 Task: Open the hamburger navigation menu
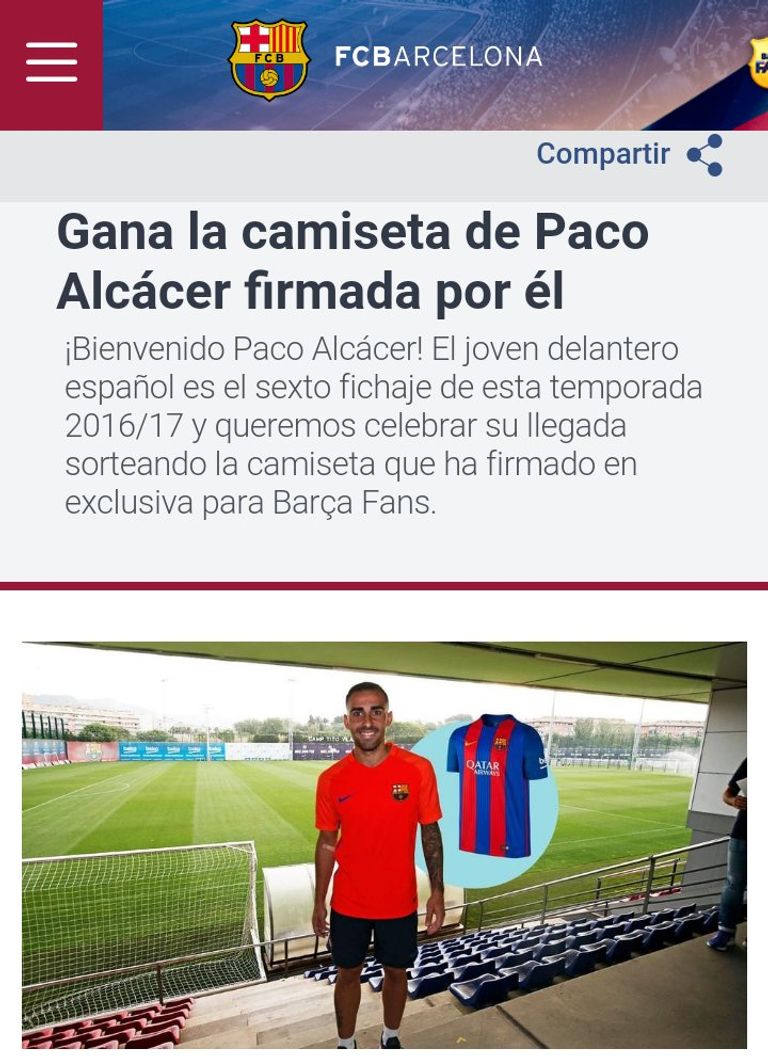(x=51, y=63)
